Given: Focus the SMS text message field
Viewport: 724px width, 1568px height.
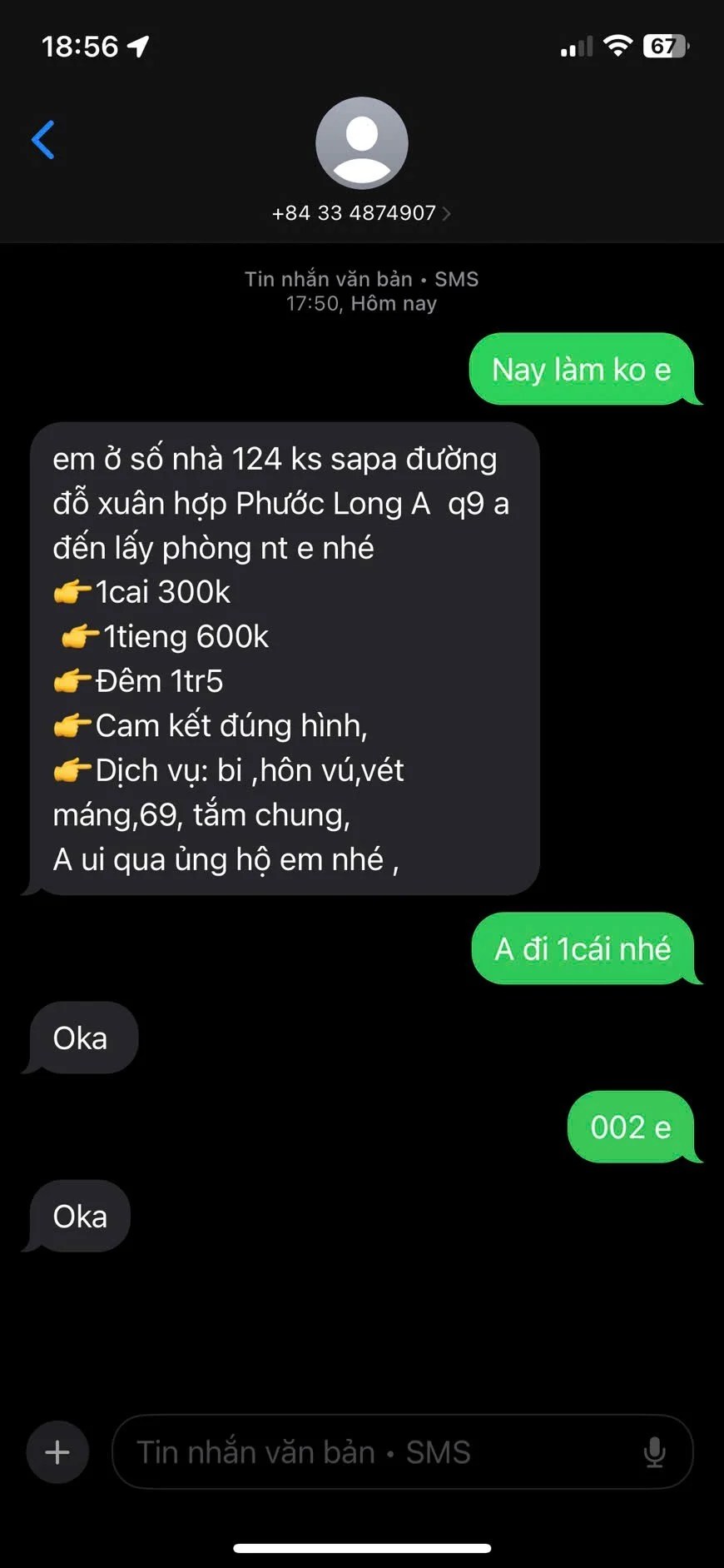Looking at the screenshot, I should 374,1452.
